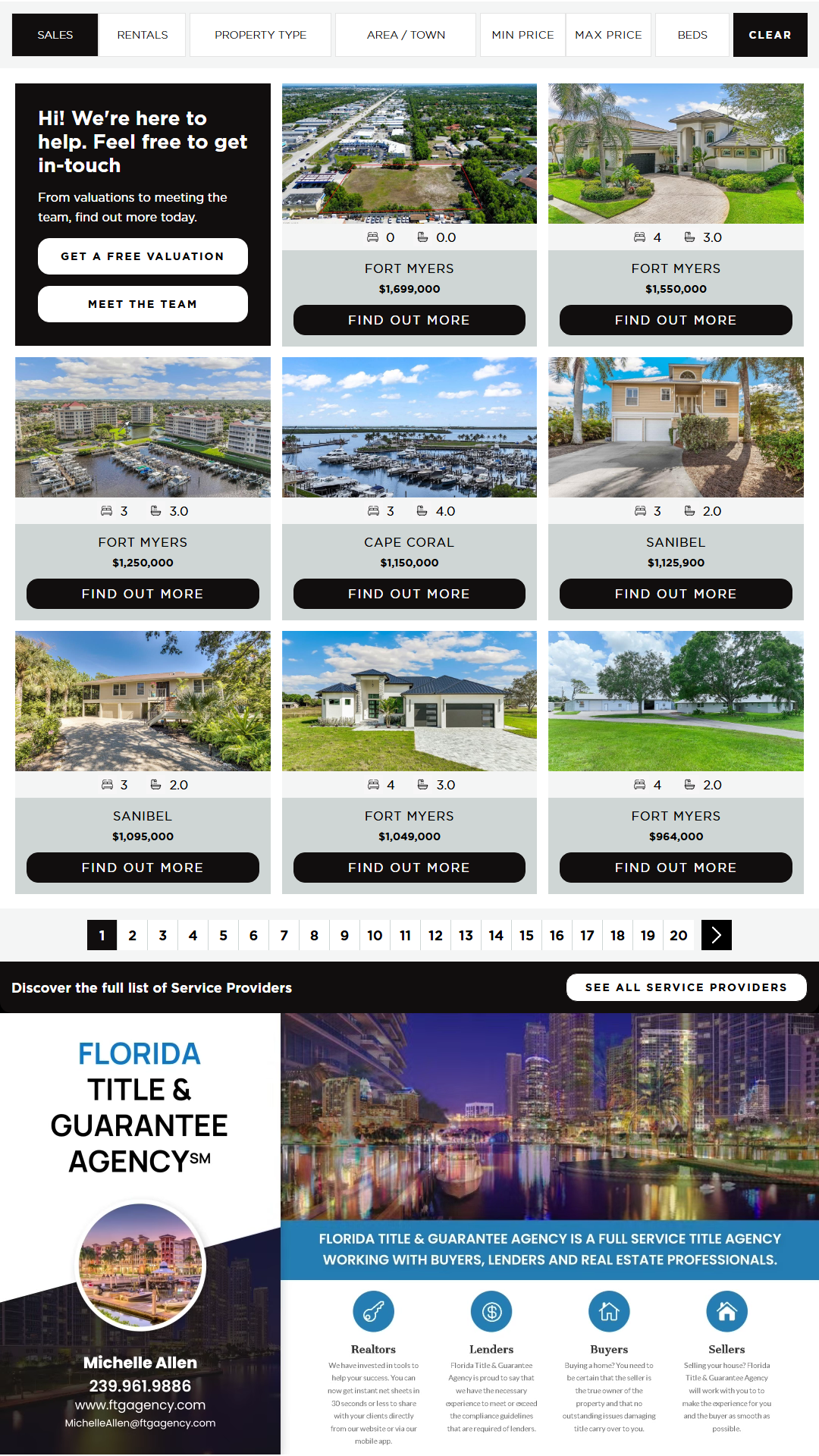Screen dimensions: 819x1456
Task: Open Meet the Team
Action: point(143,304)
